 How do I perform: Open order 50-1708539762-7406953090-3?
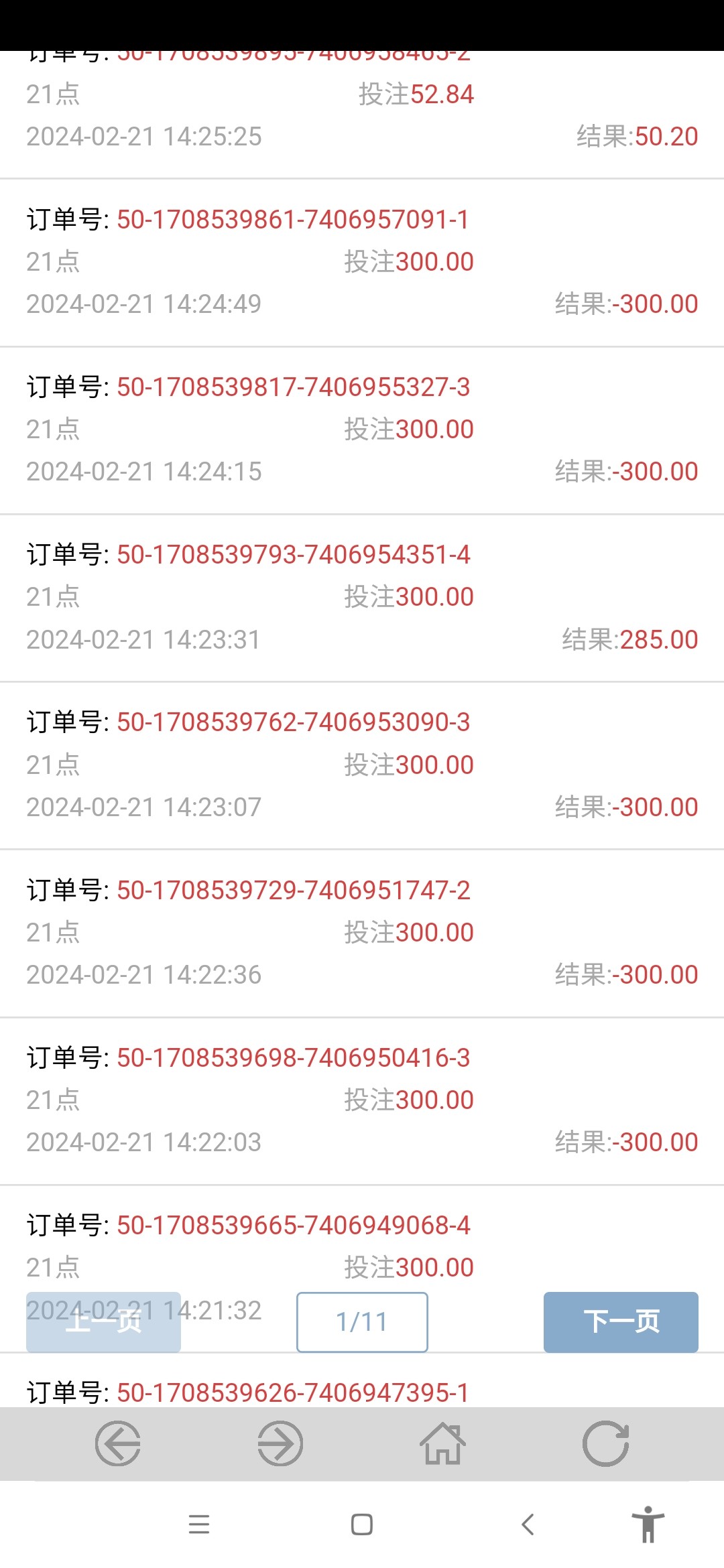(293, 723)
